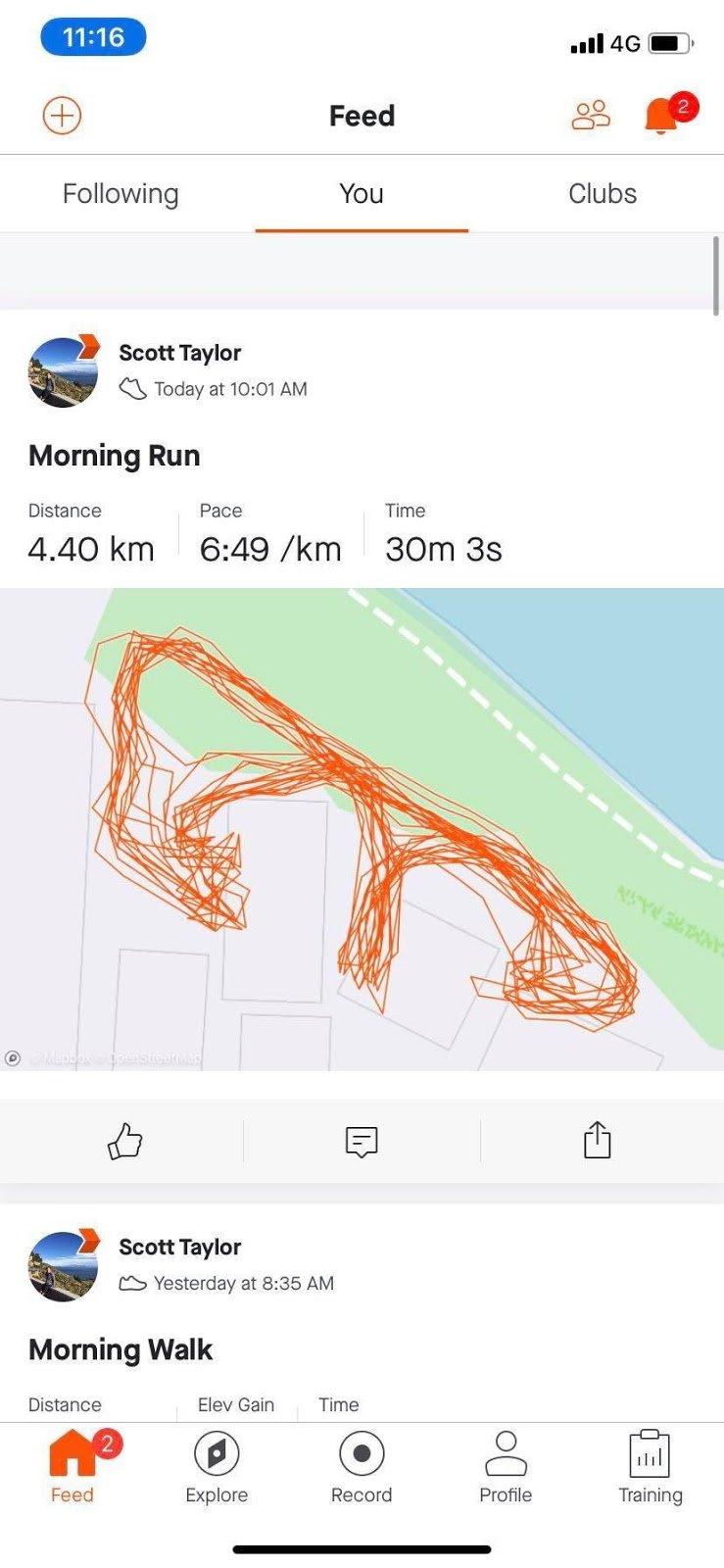Open the Explore tab
724x1568 pixels.
(x=217, y=1466)
